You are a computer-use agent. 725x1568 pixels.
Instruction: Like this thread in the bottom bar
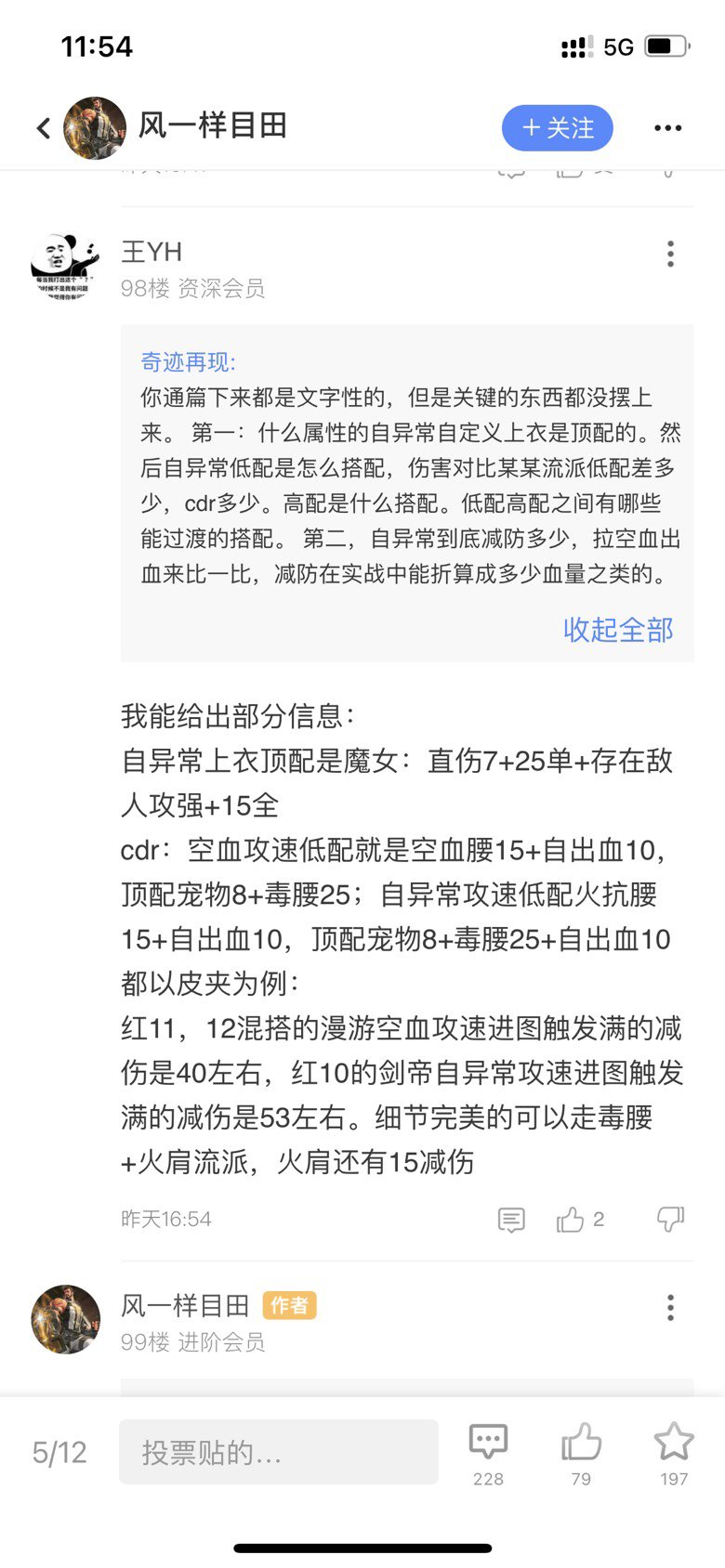click(581, 1450)
